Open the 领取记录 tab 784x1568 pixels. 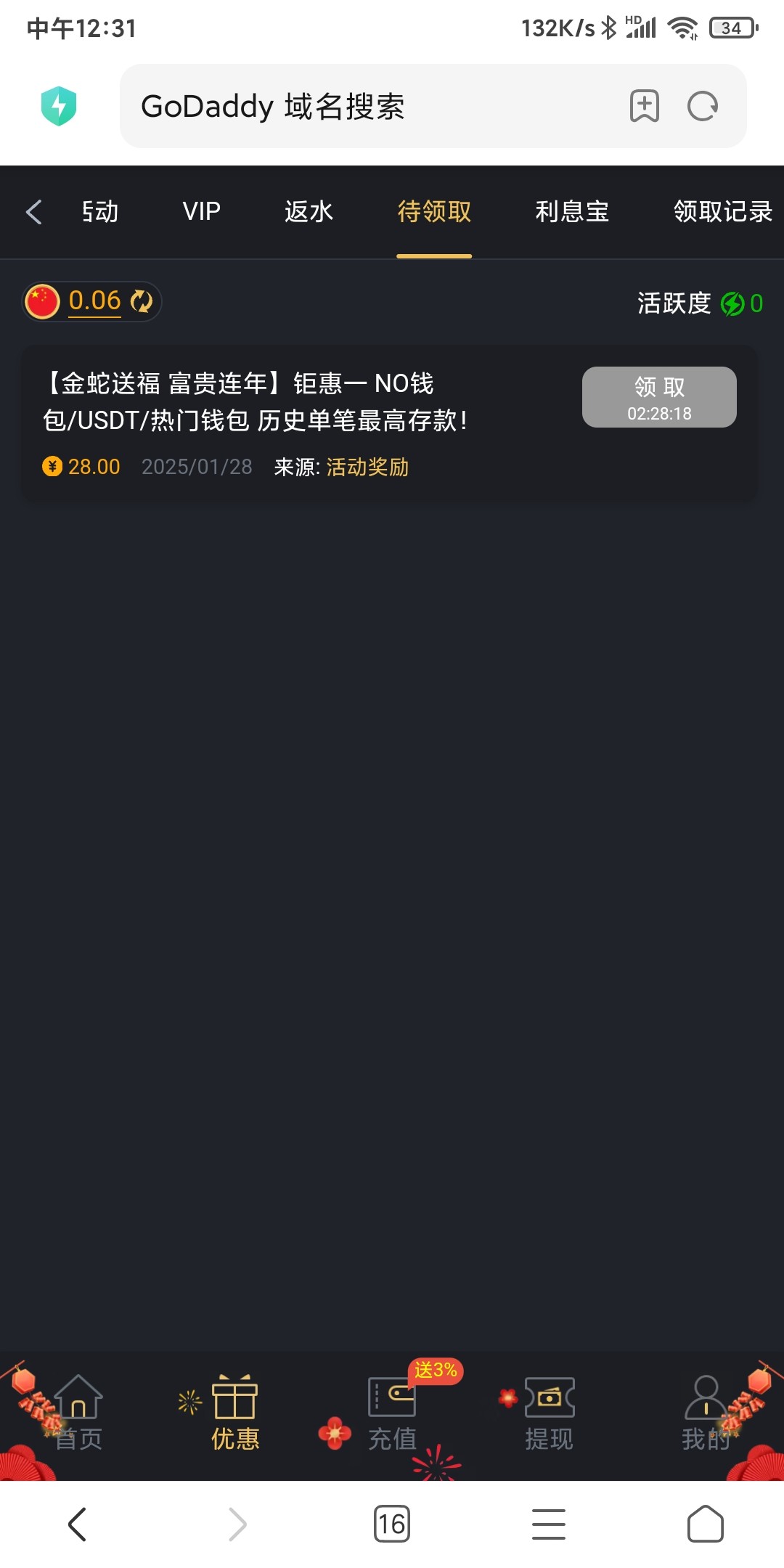[x=722, y=212]
